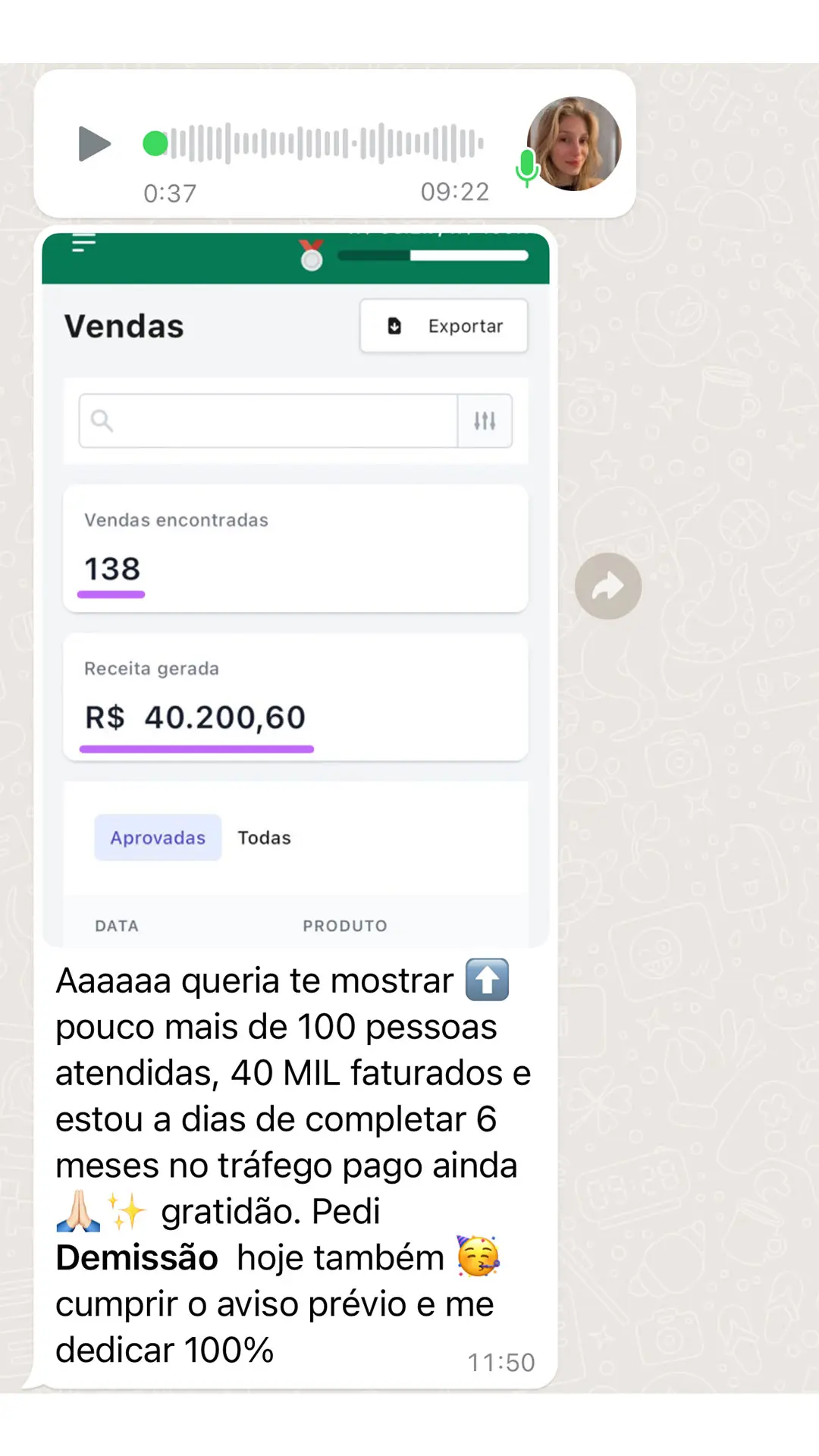Click the medal badge at the top banner
The width and height of the screenshot is (819, 1456).
310,256
